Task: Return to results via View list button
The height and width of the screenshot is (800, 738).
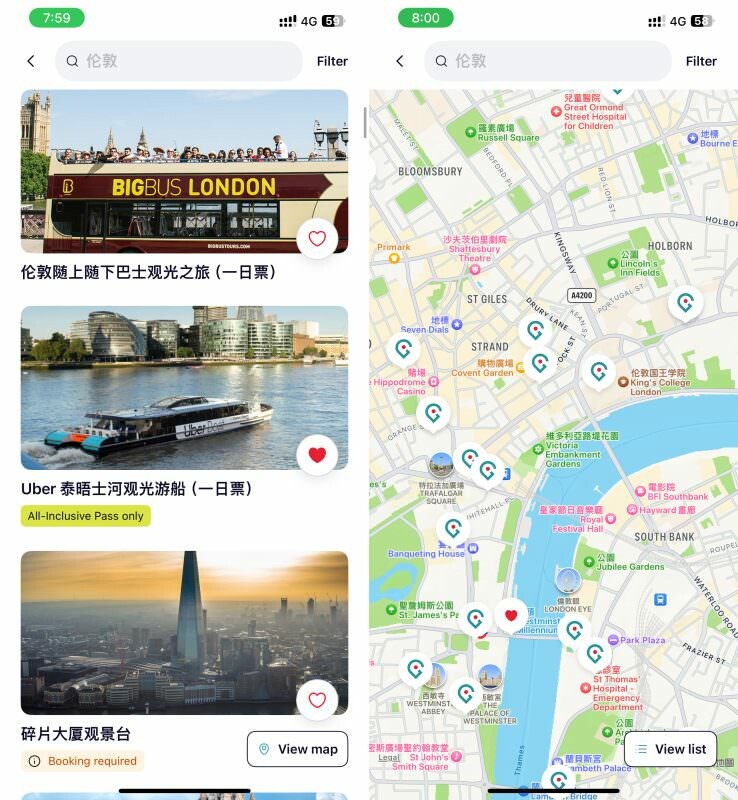Action: [x=671, y=748]
